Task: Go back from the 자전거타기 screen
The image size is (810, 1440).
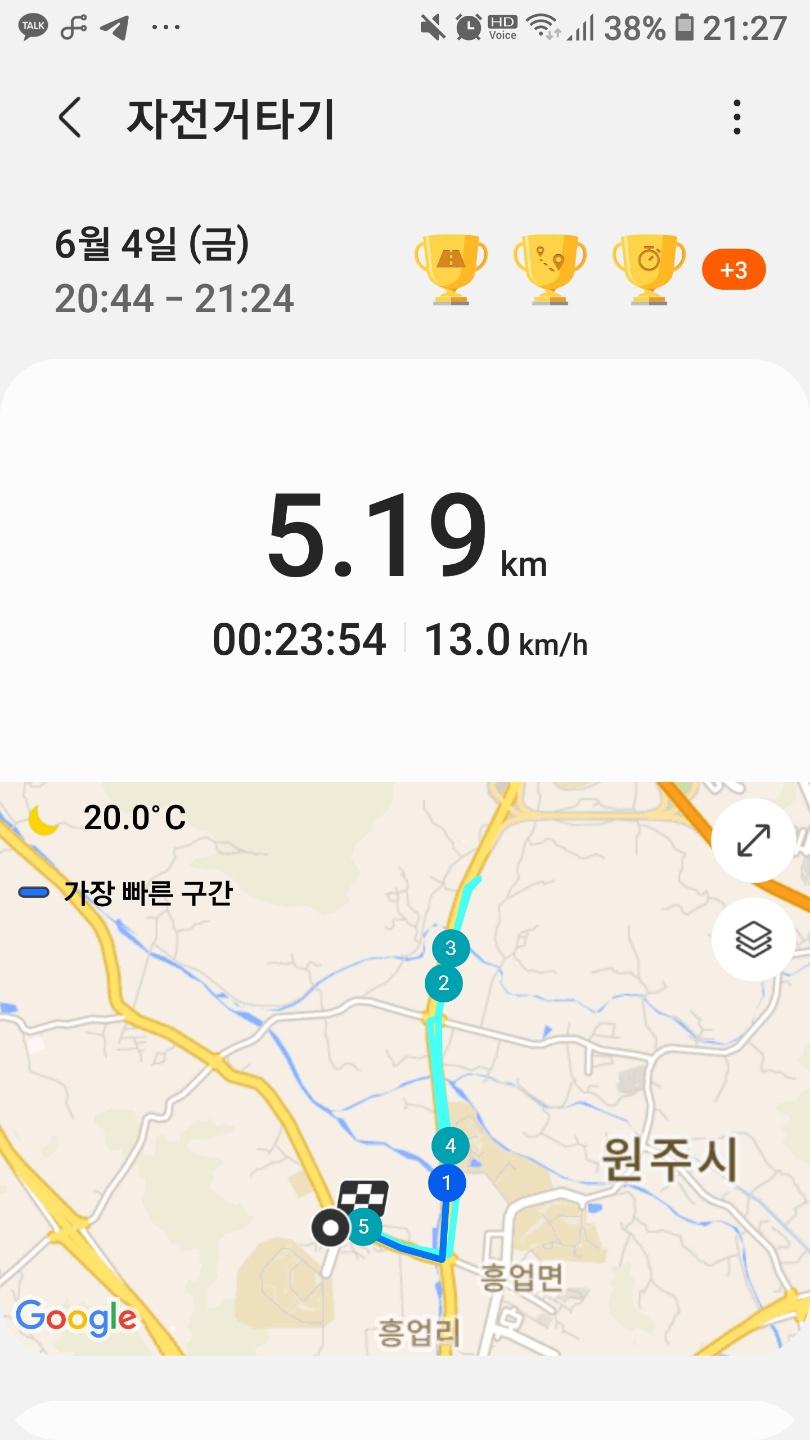Action: pos(69,118)
